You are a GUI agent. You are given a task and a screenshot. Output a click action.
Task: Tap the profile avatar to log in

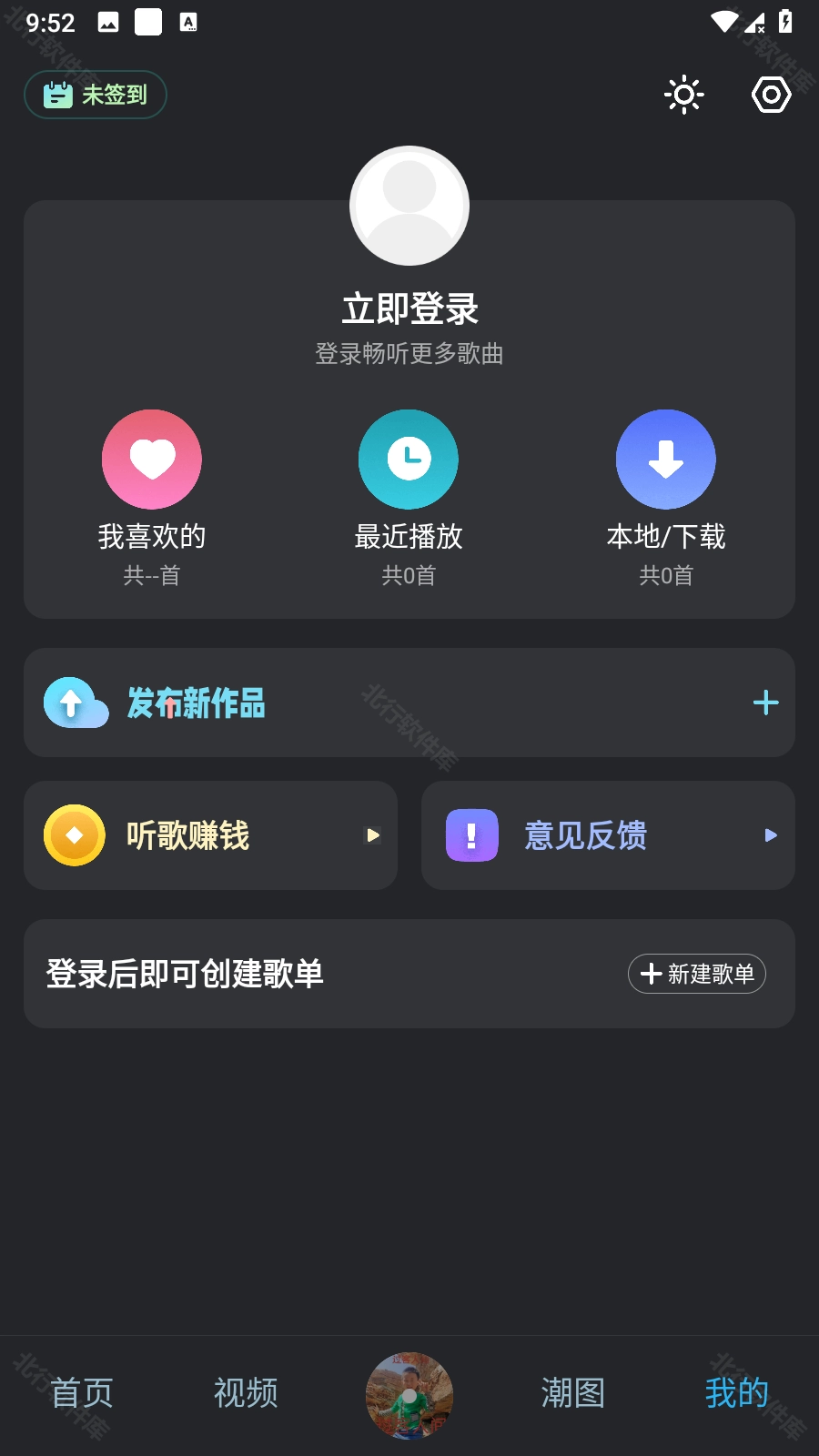pyautogui.click(x=409, y=206)
